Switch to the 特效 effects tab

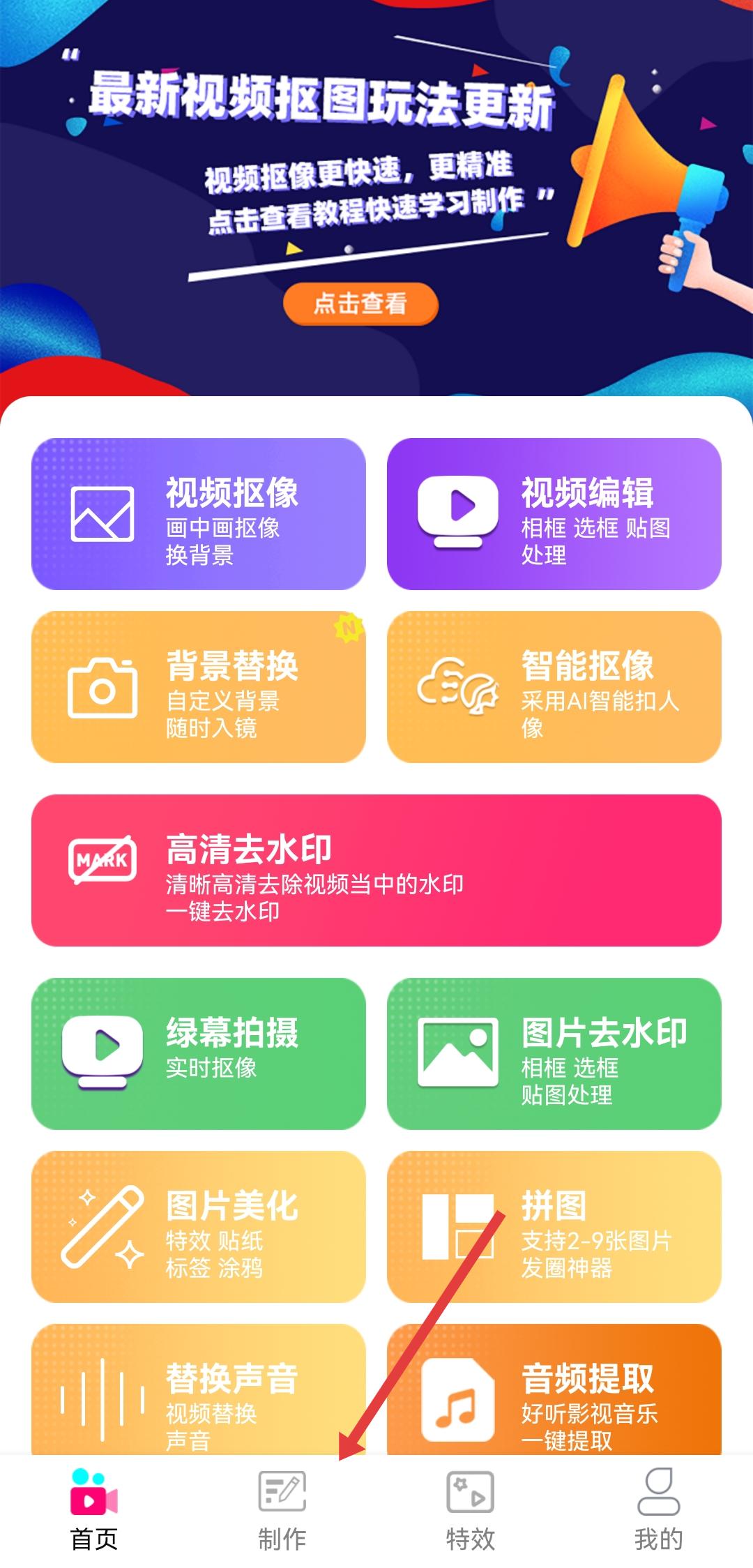pyautogui.click(x=471, y=1510)
